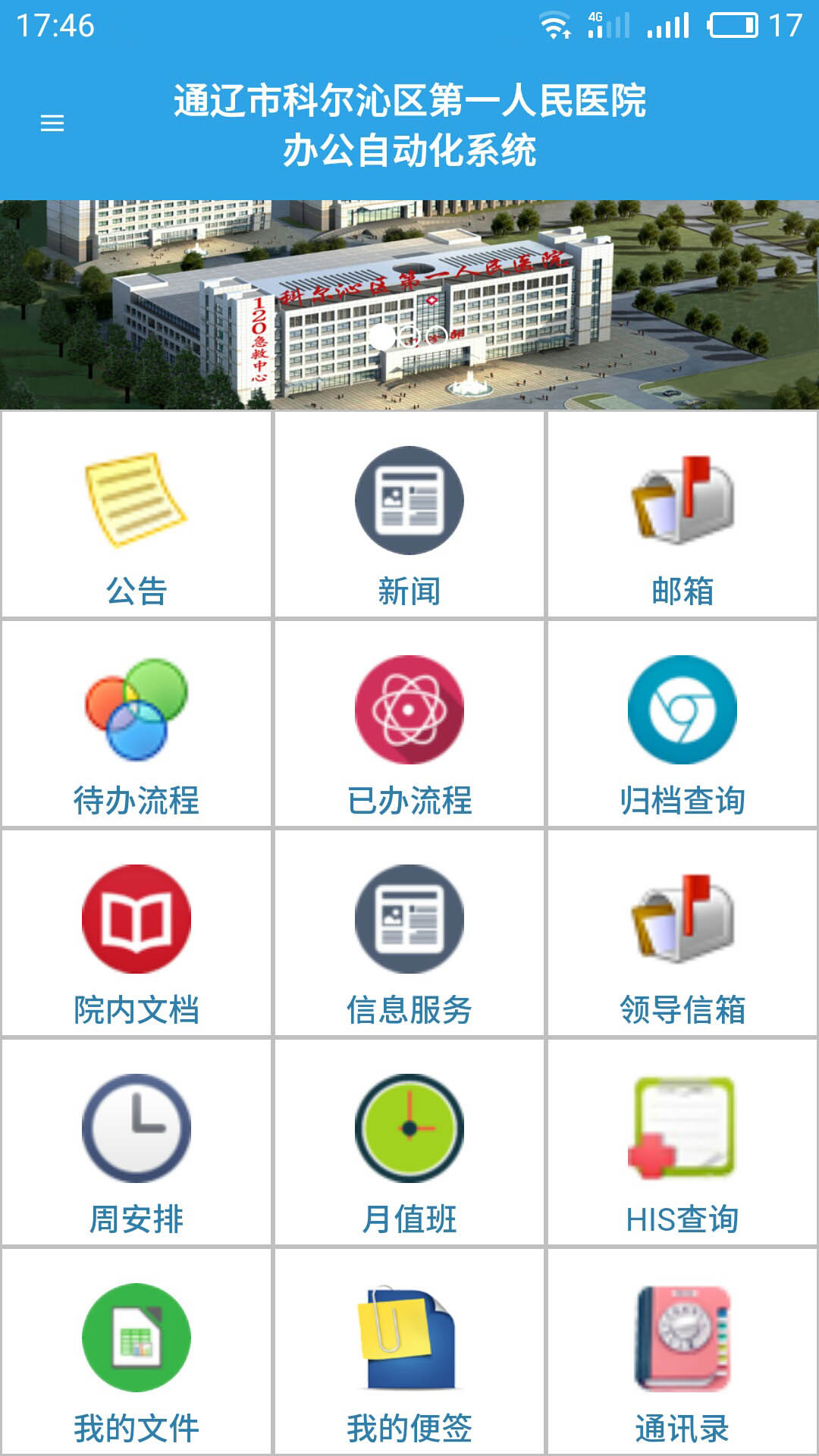Open the 新闻 news section

point(409,516)
